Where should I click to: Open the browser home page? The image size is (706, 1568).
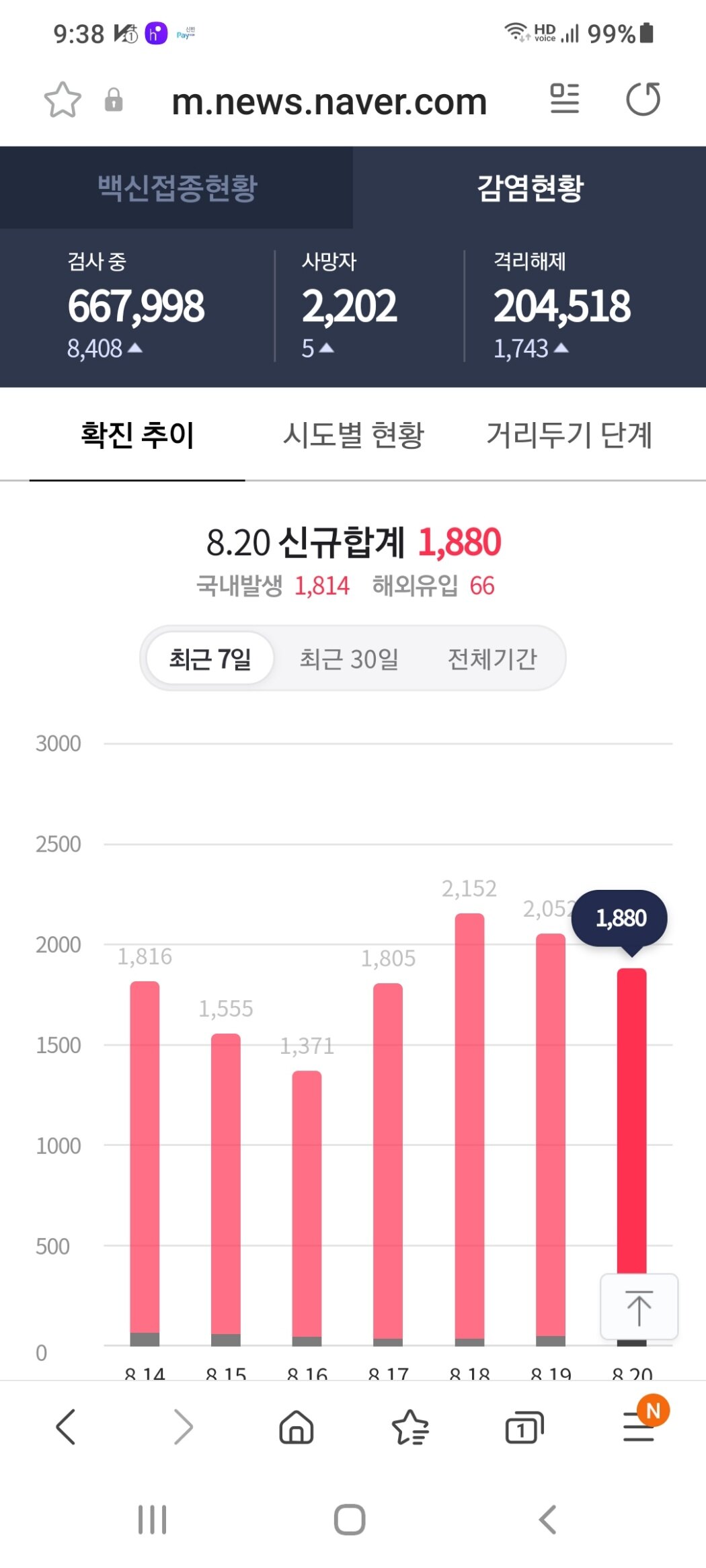[x=296, y=1427]
